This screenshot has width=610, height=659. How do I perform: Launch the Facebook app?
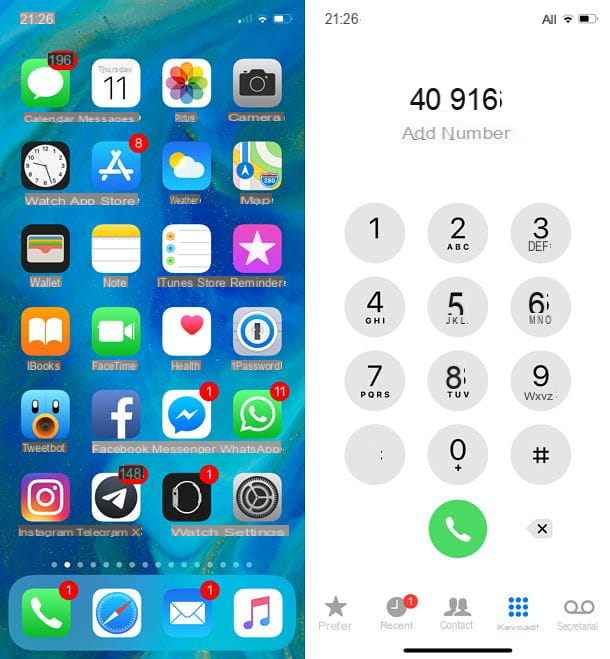tap(116, 415)
